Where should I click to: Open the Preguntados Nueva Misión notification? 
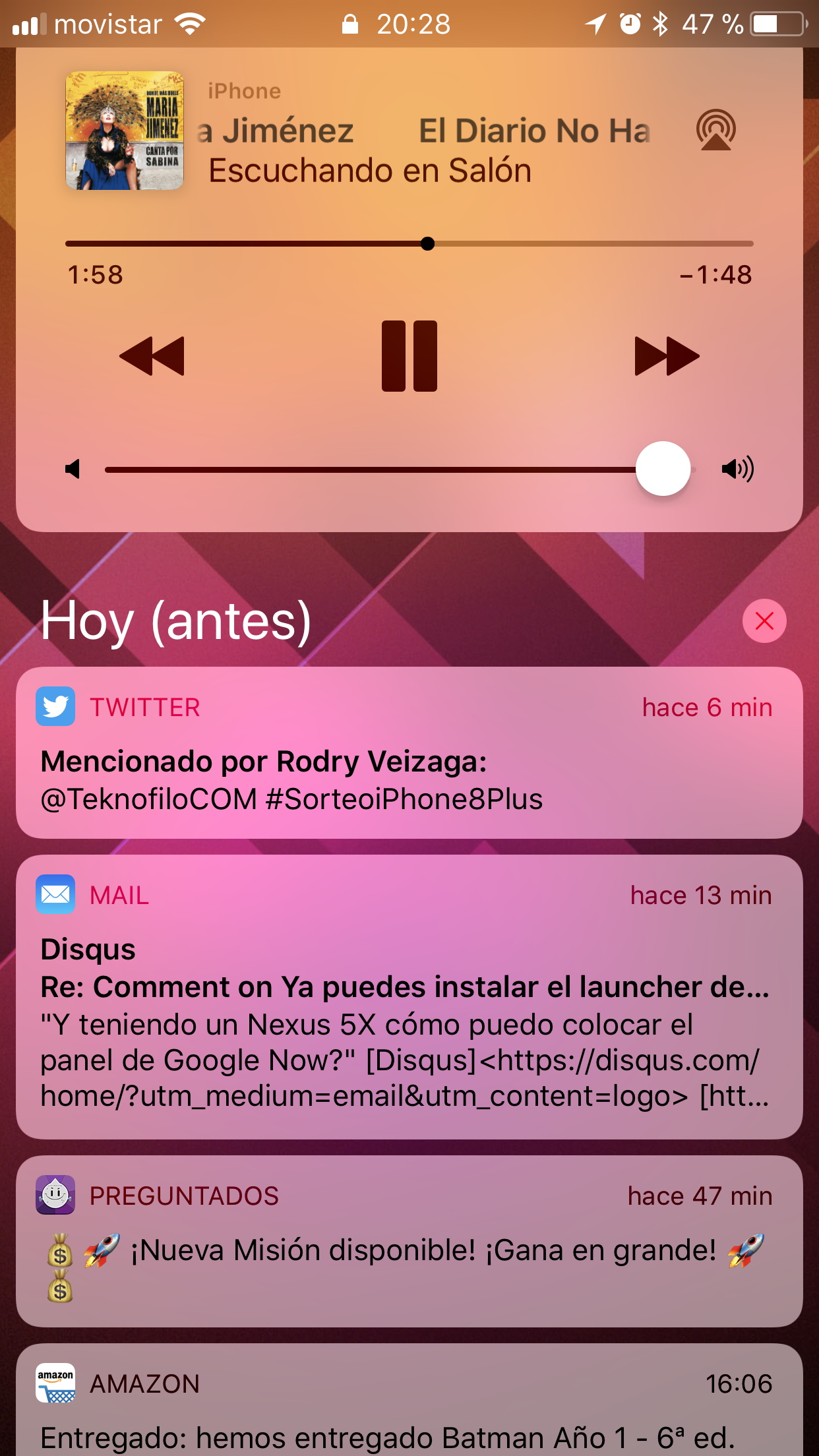point(409,1241)
